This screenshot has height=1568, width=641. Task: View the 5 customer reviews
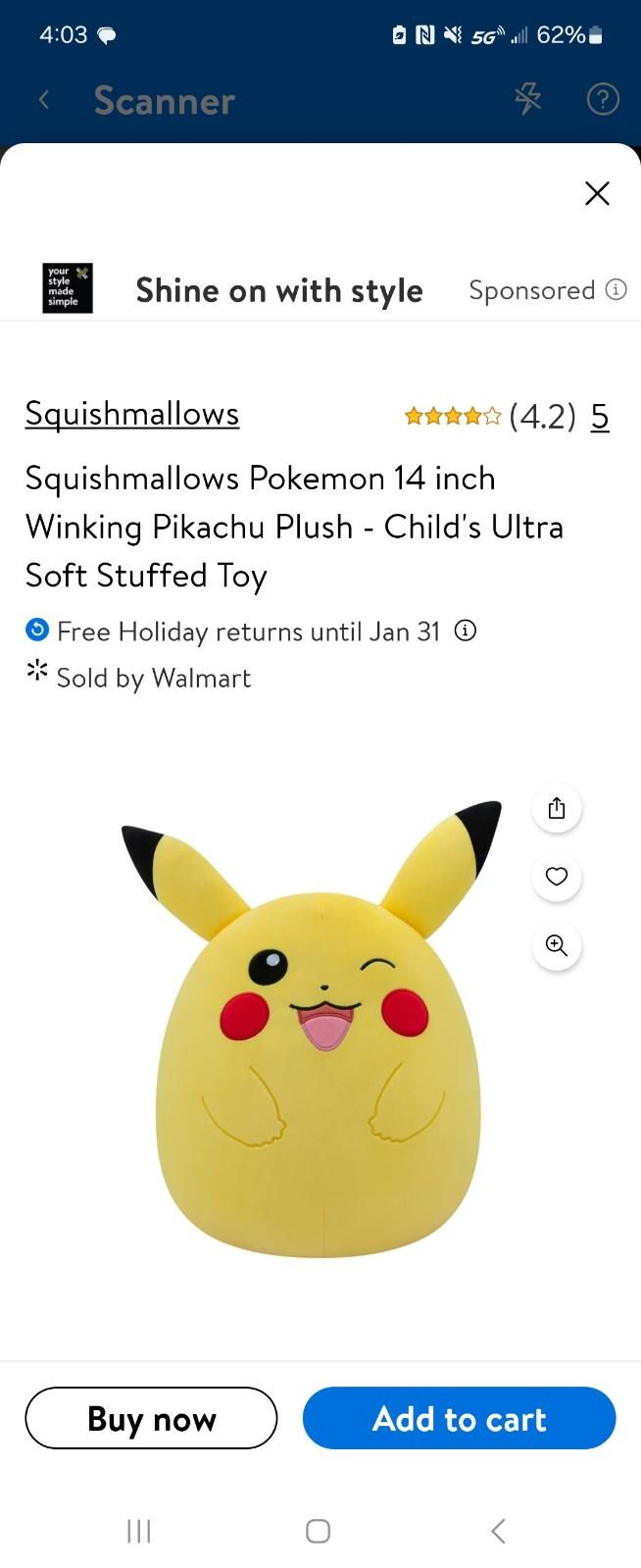[600, 417]
